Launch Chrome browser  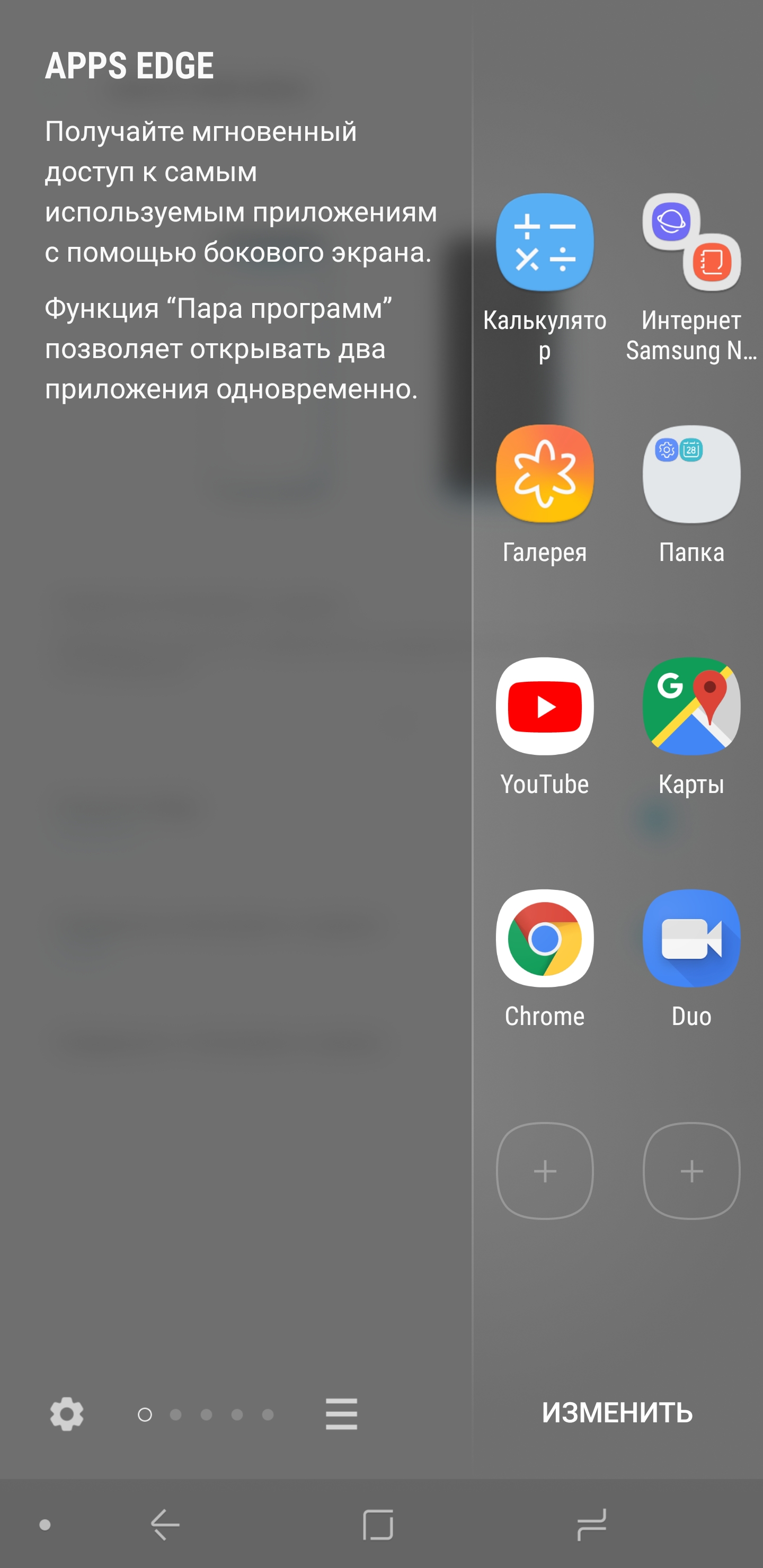click(544, 938)
